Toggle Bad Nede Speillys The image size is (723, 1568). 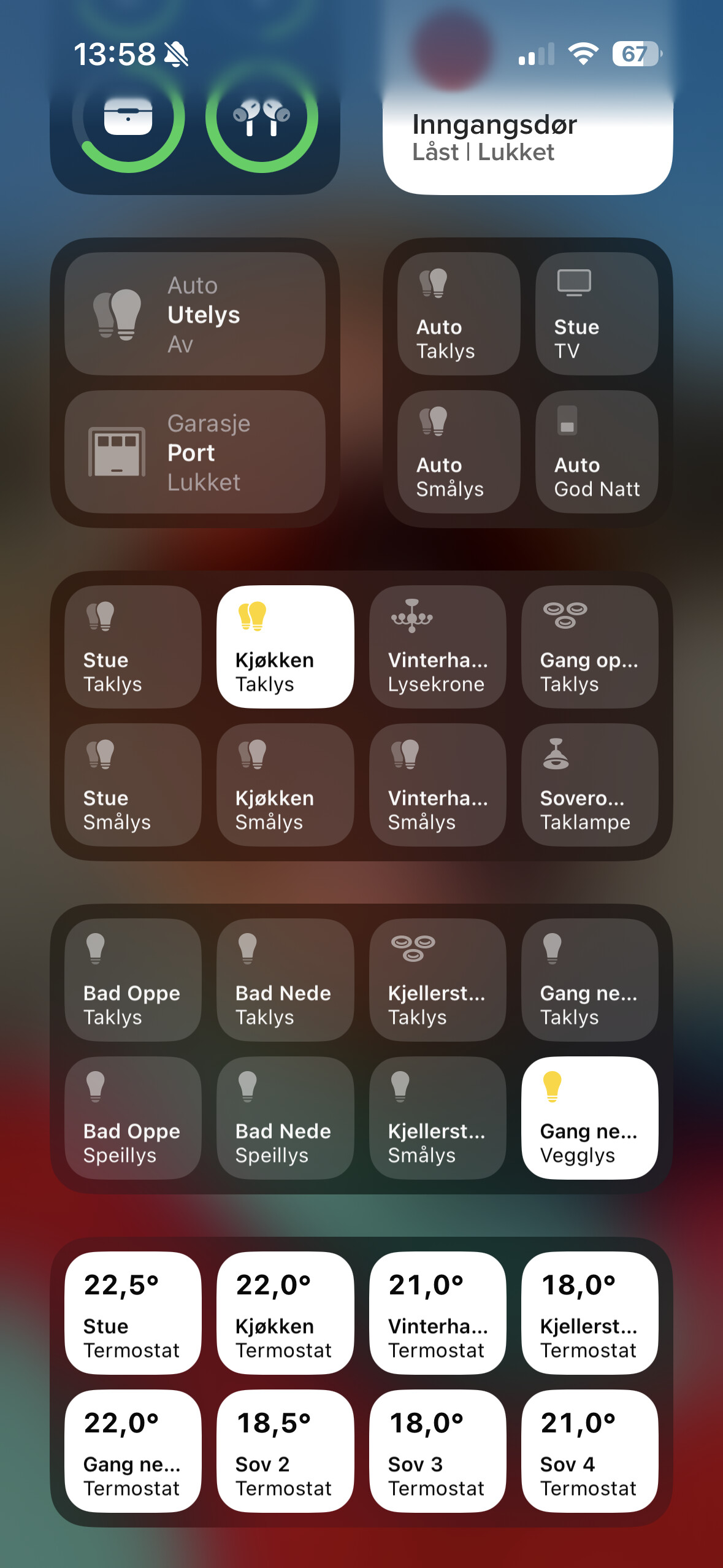click(x=285, y=1118)
